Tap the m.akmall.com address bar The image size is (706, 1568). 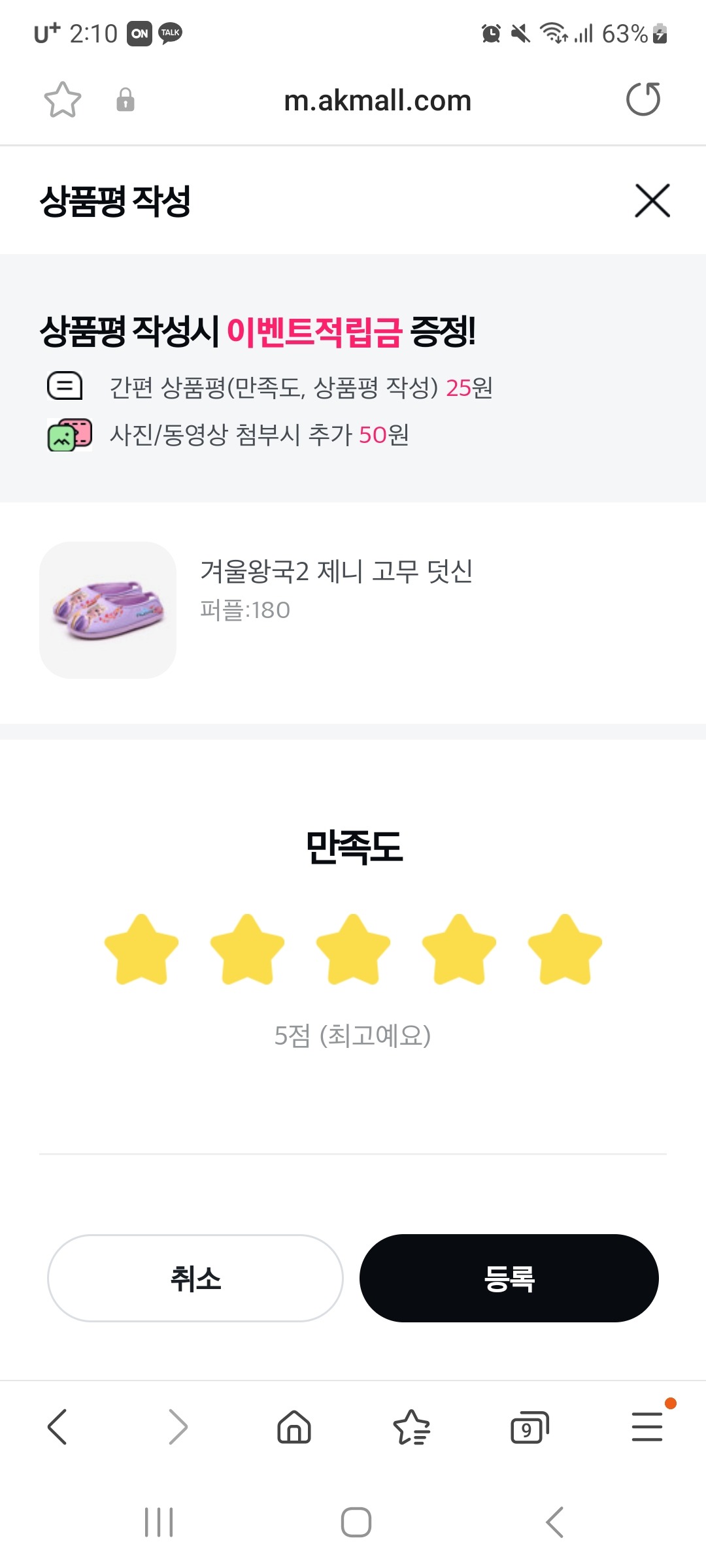click(378, 99)
